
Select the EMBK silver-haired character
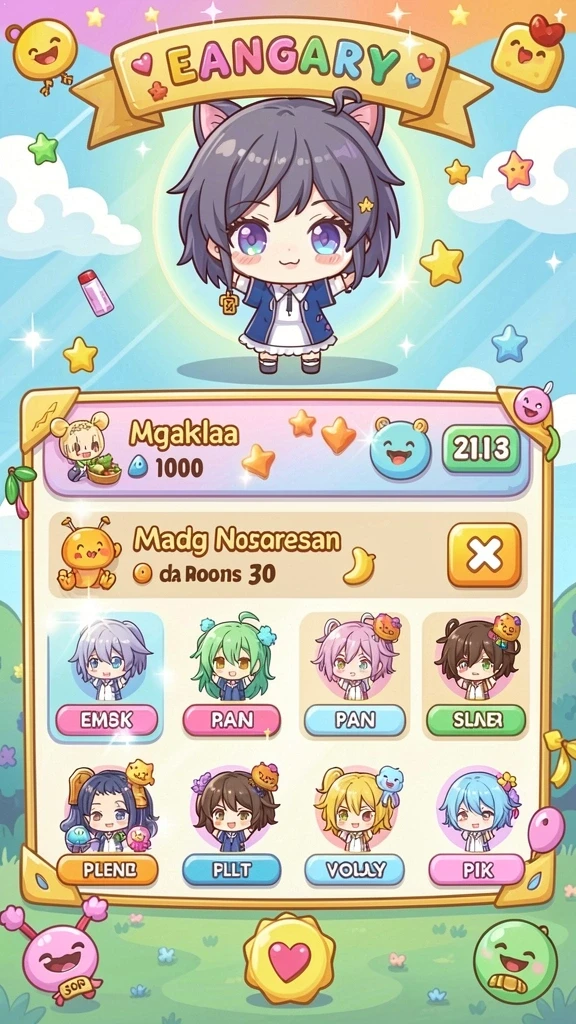[106, 677]
